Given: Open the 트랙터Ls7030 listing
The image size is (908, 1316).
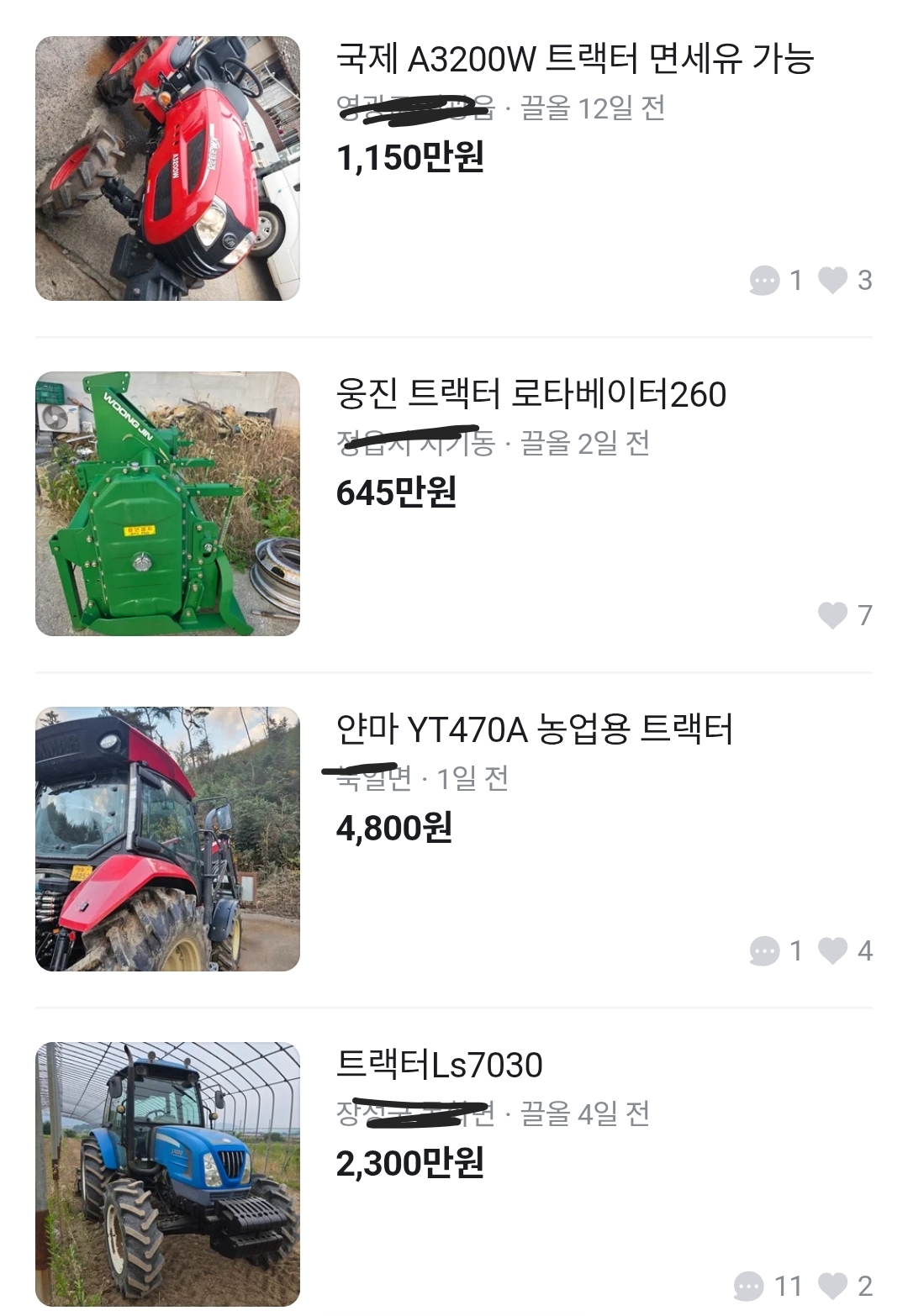Looking at the screenshot, I should pos(439,1065).
